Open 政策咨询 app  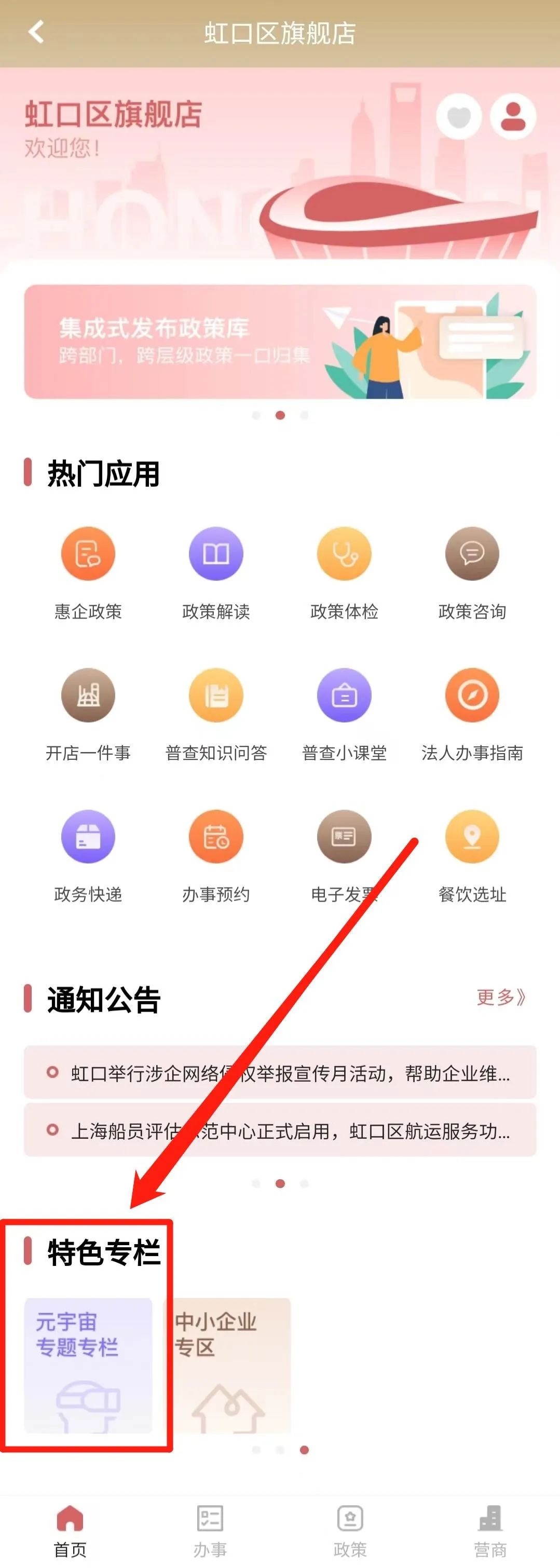click(x=472, y=554)
